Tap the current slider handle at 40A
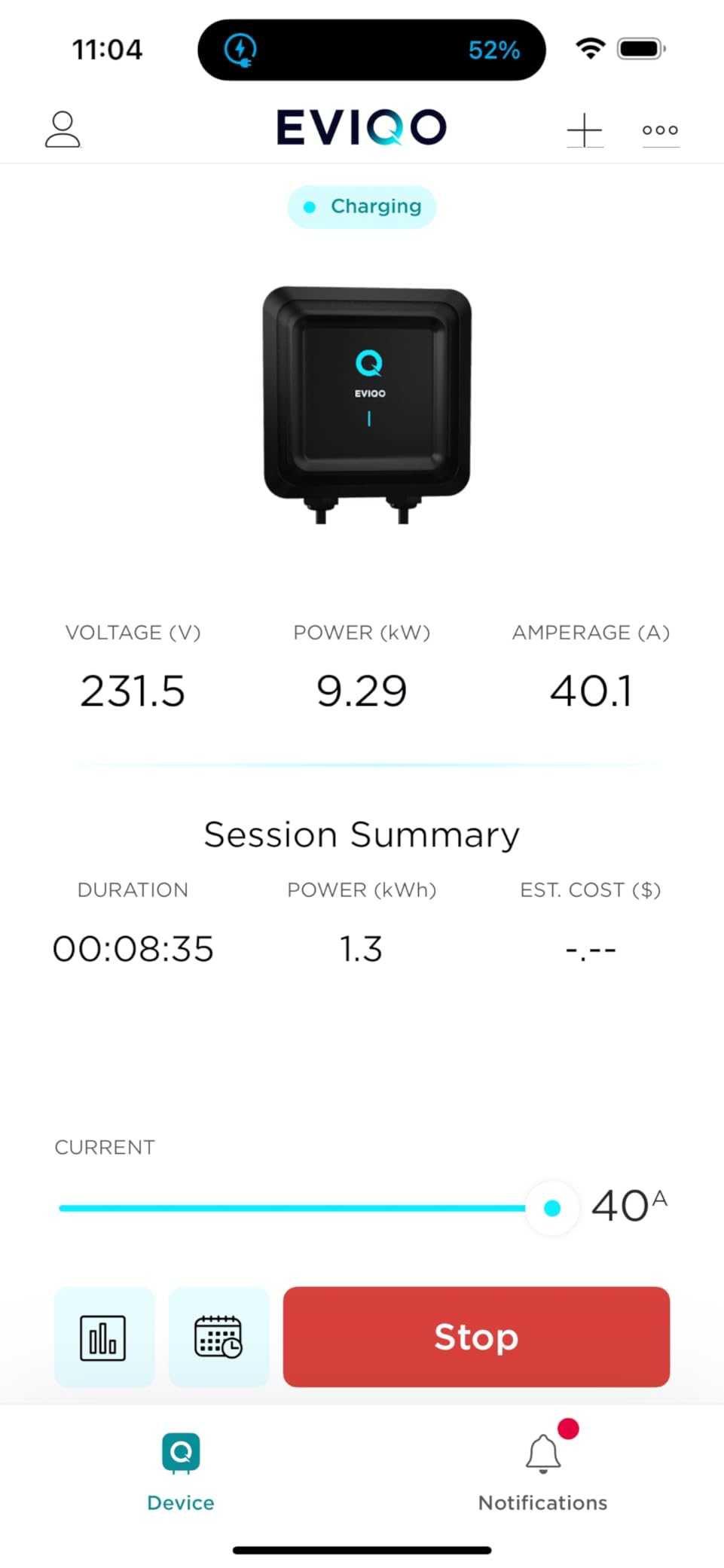The width and height of the screenshot is (724, 1568). click(552, 1207)
